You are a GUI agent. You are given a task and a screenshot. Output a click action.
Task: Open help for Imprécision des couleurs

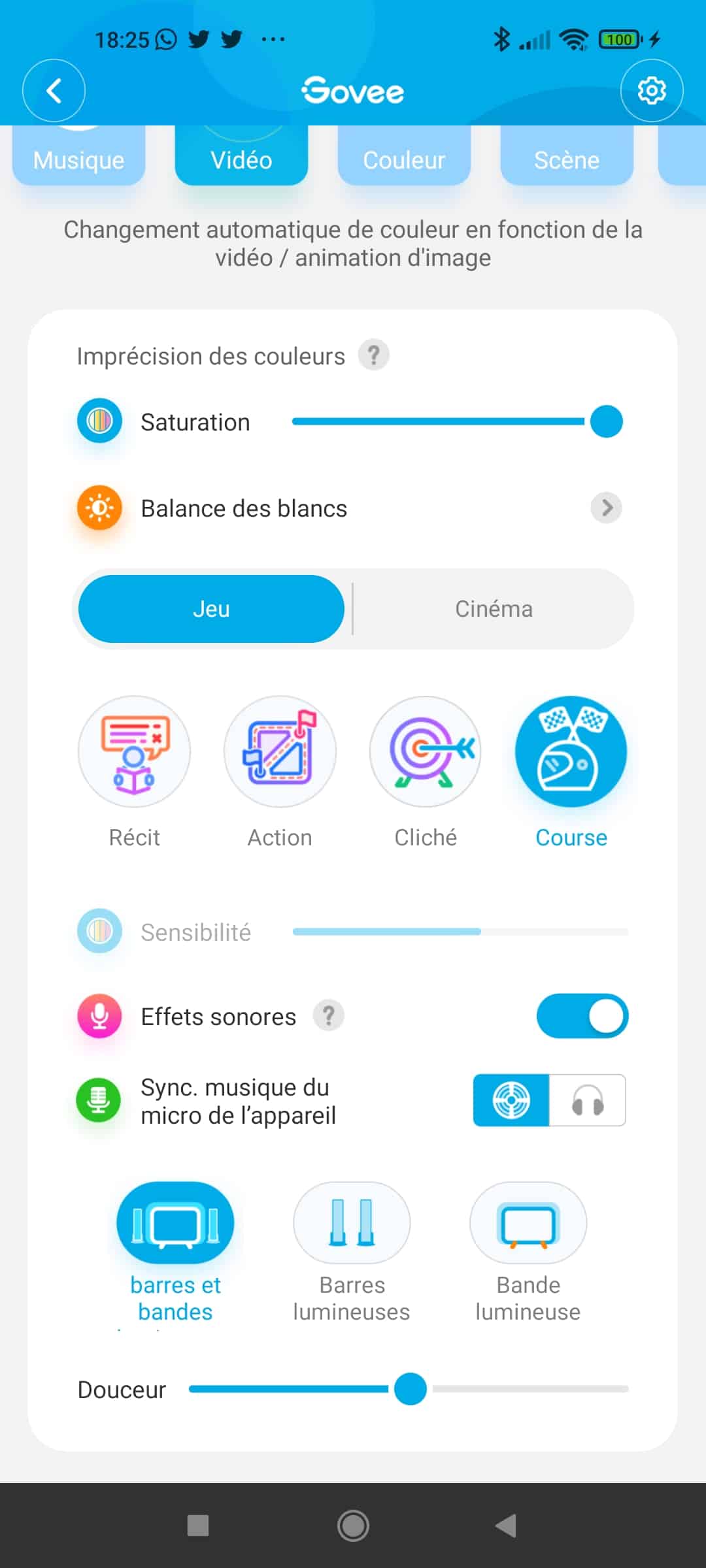374,355
